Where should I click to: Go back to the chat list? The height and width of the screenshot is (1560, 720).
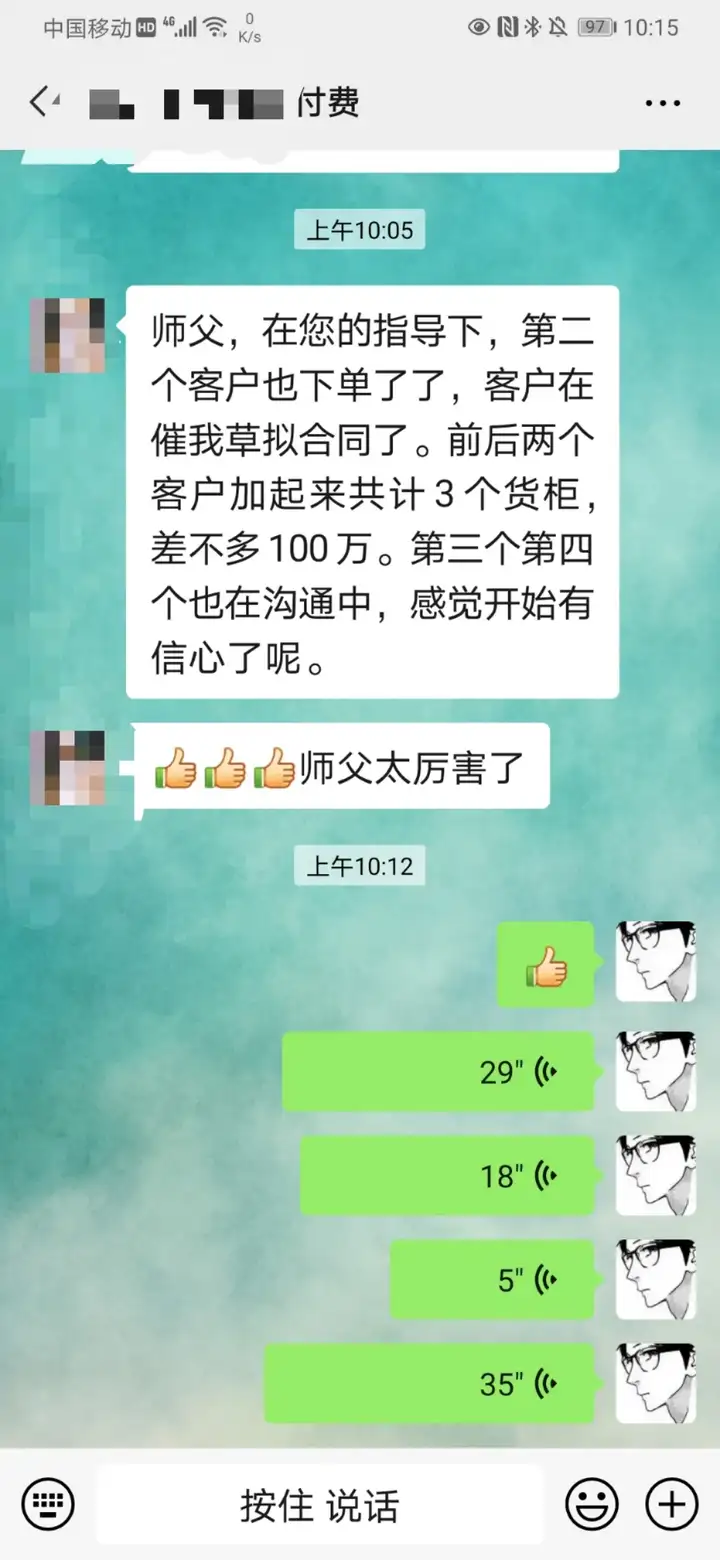[40, 102]
